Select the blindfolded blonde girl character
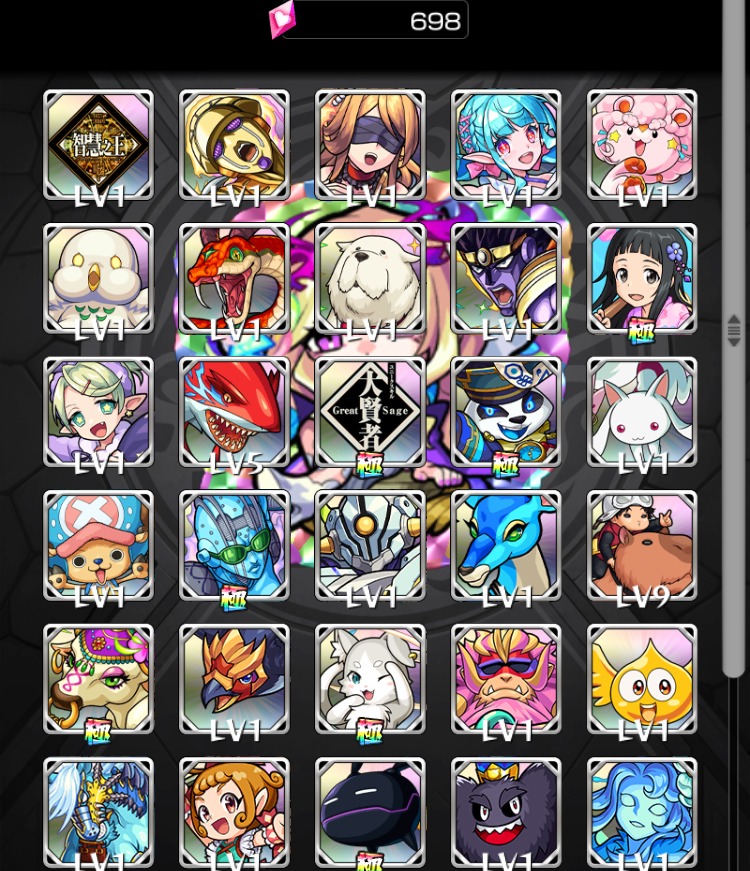The image size is (750, 871). tap(370, 144)
